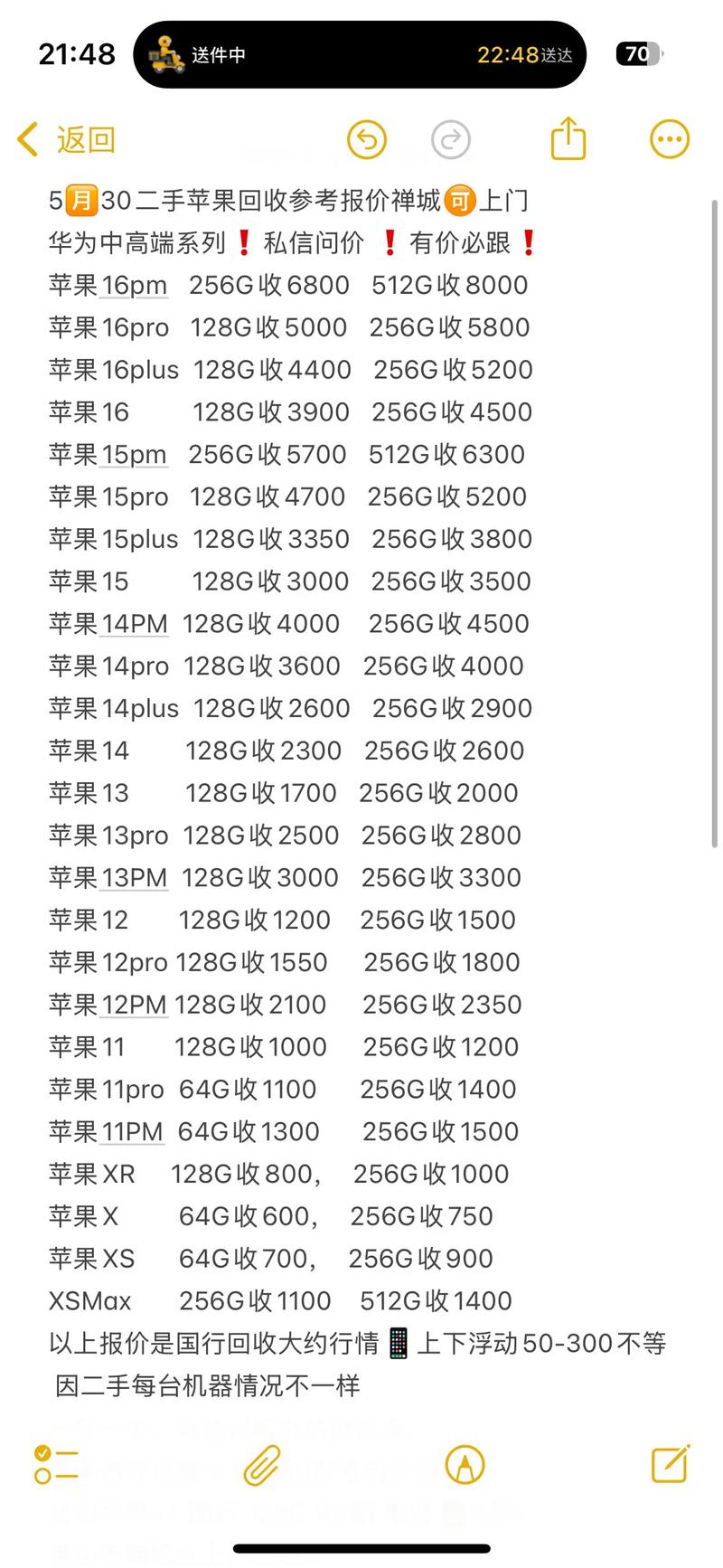The width and height of the screenshot is (723, 1568).
Task: Open the delivery status Live Activity banner
Action: (x=360, y=54)
